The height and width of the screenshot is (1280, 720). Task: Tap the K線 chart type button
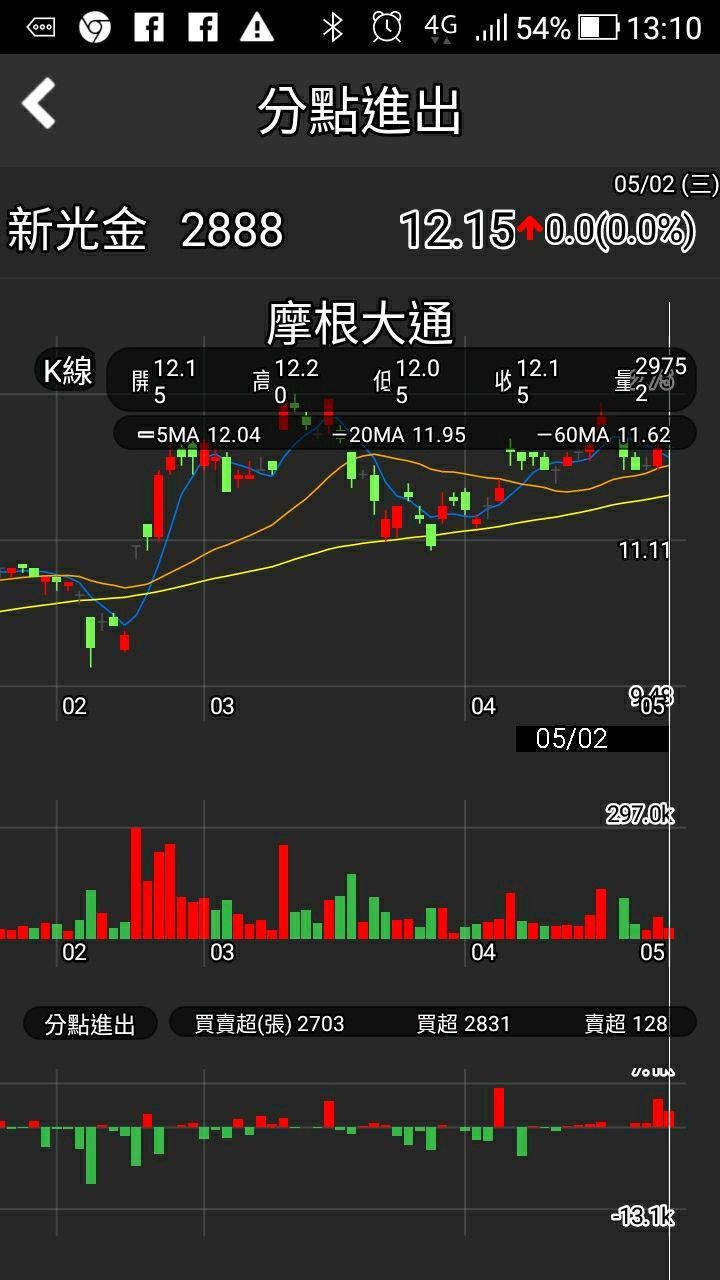coord(67,372)
